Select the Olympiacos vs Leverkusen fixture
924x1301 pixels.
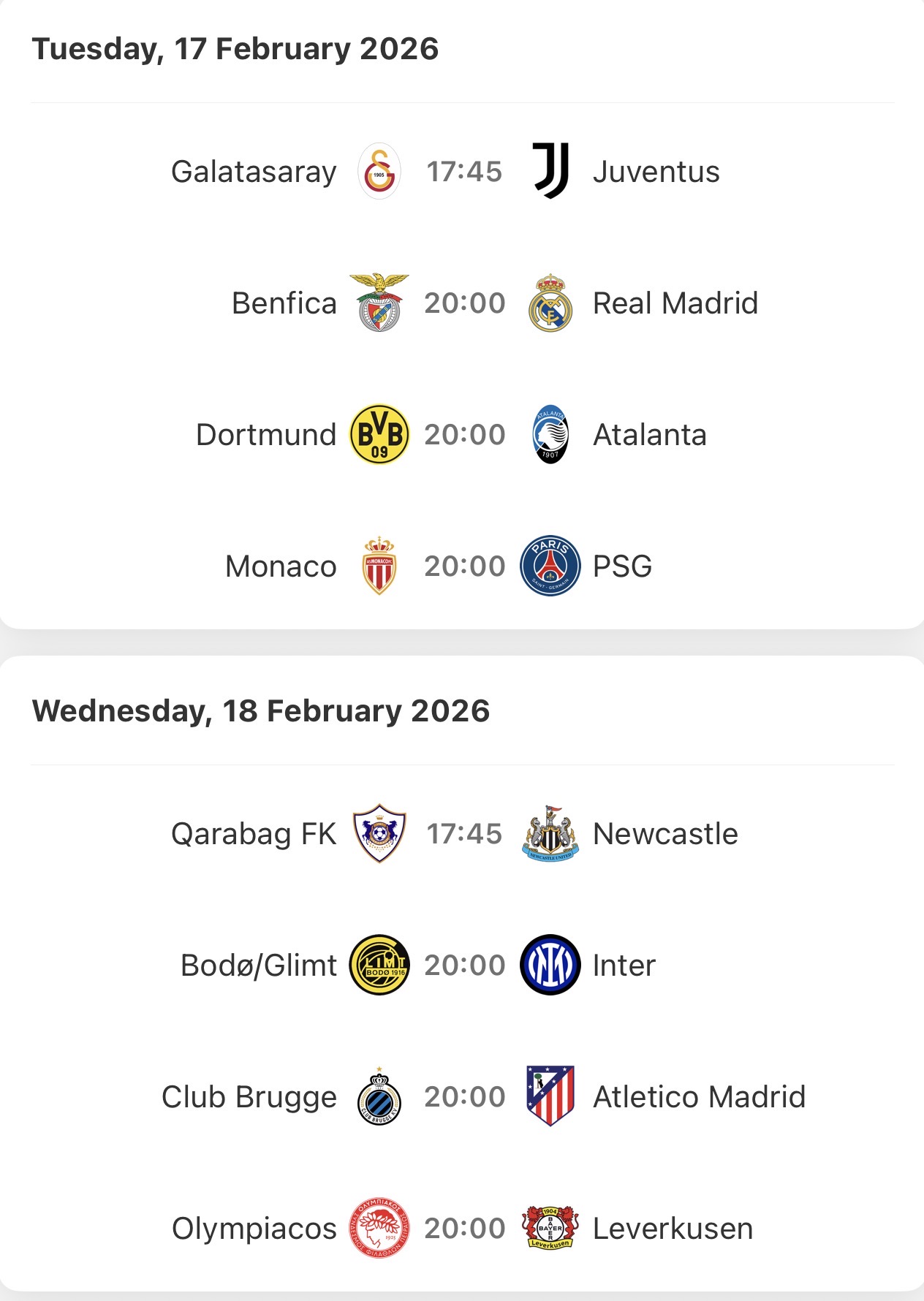464,1229
